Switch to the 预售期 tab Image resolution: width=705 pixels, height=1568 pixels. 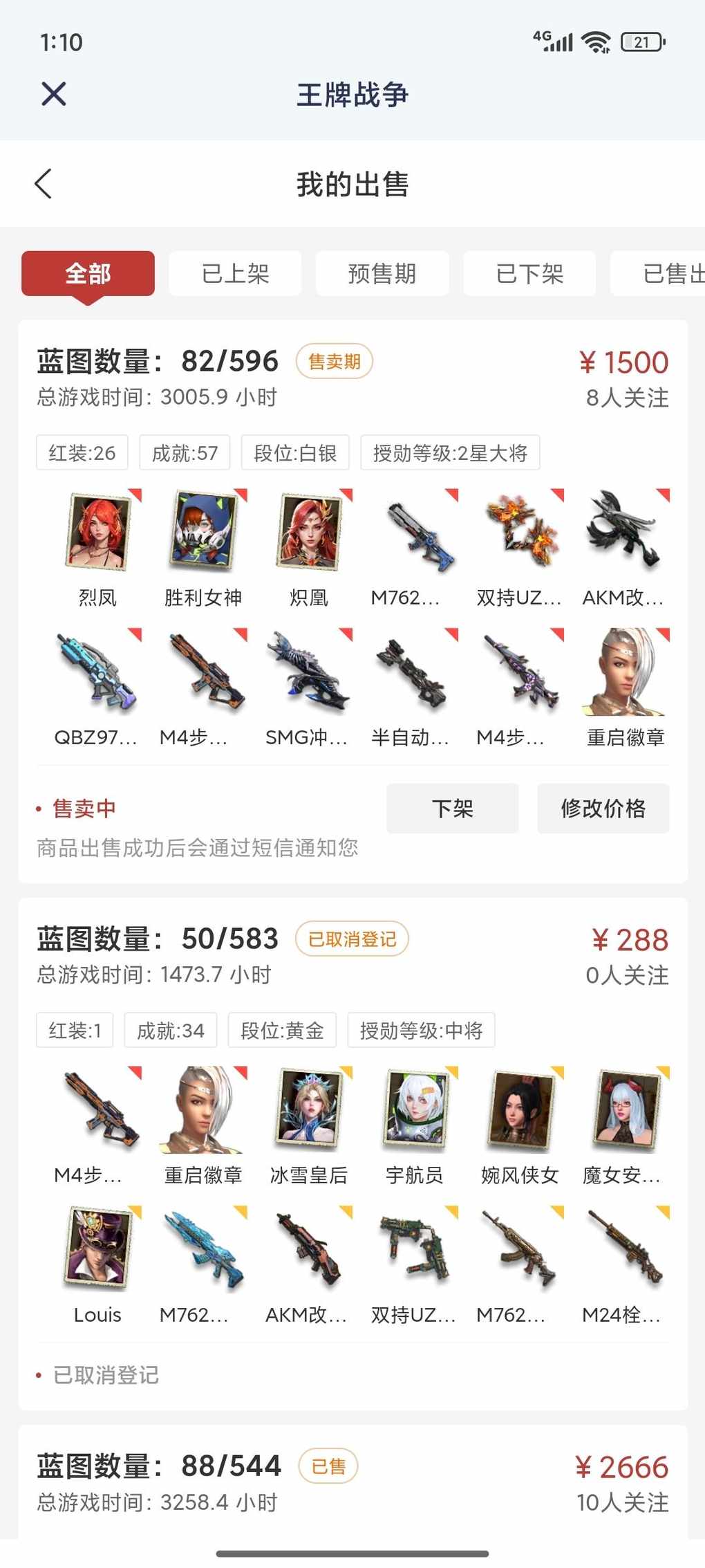coord(382,274)
